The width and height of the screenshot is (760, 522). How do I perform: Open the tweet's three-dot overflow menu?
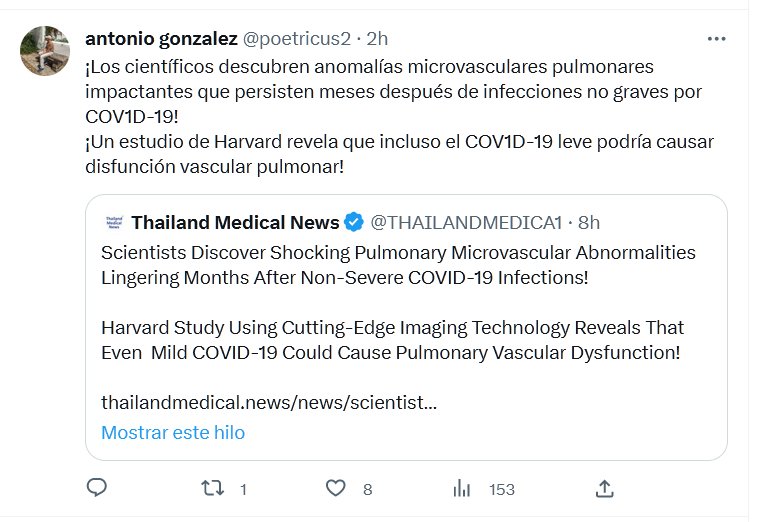pos(716,39)
